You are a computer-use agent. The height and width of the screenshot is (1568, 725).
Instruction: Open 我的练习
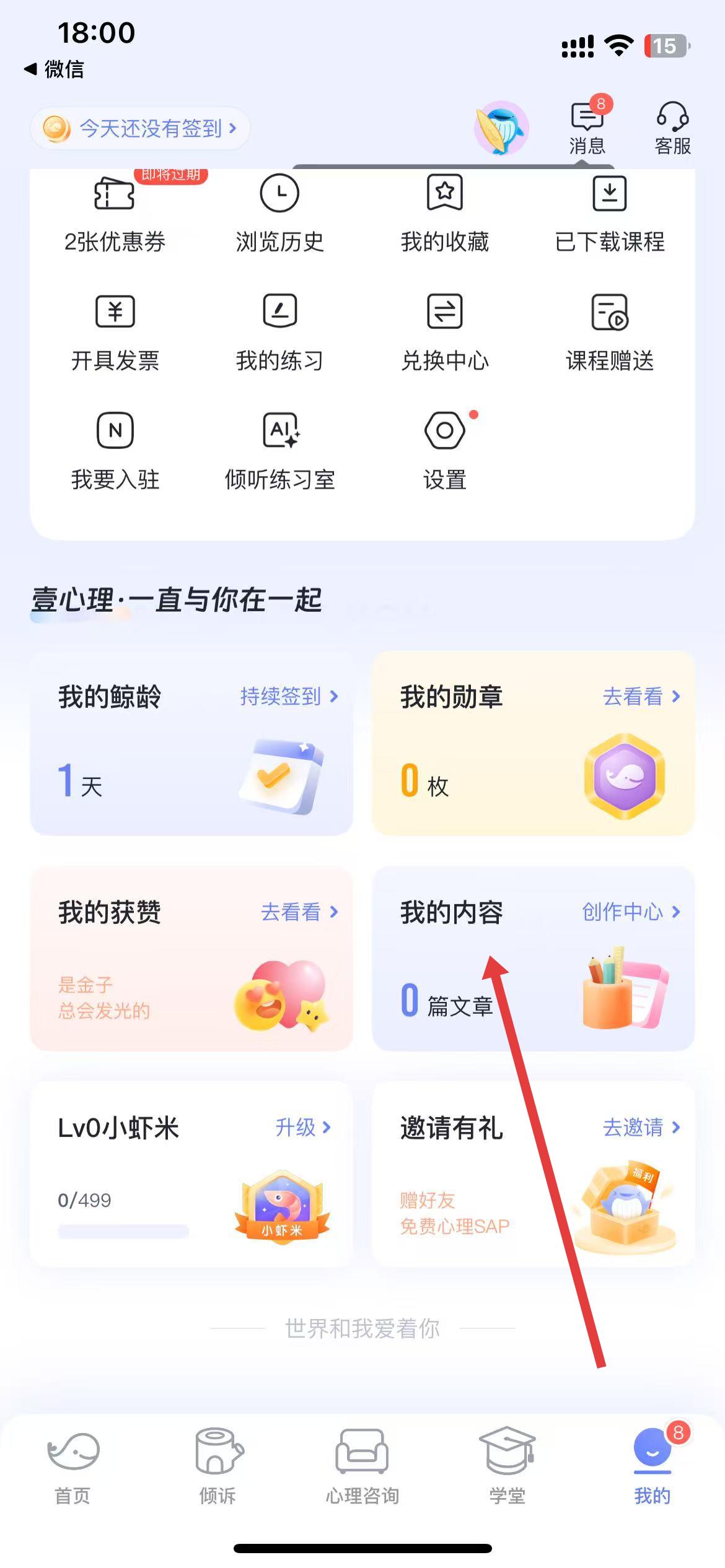pyautogui.click(x=279, y=333)
